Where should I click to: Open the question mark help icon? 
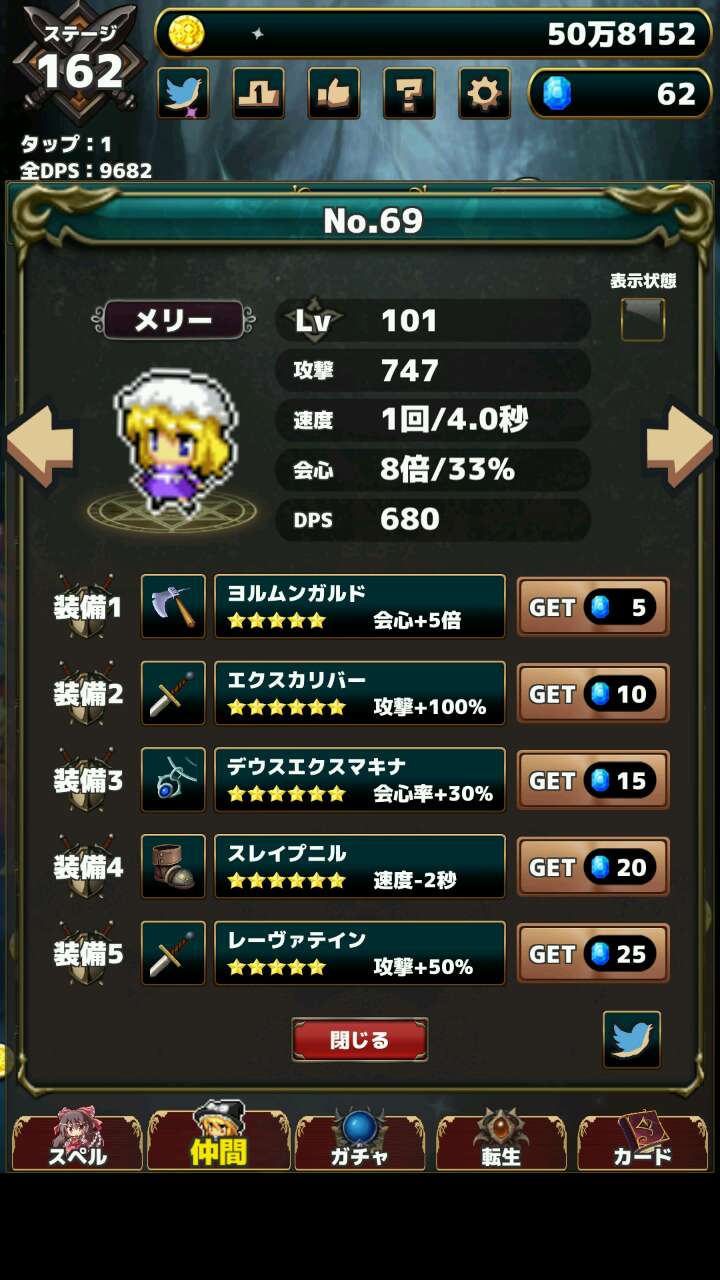[x=409, y=94]
